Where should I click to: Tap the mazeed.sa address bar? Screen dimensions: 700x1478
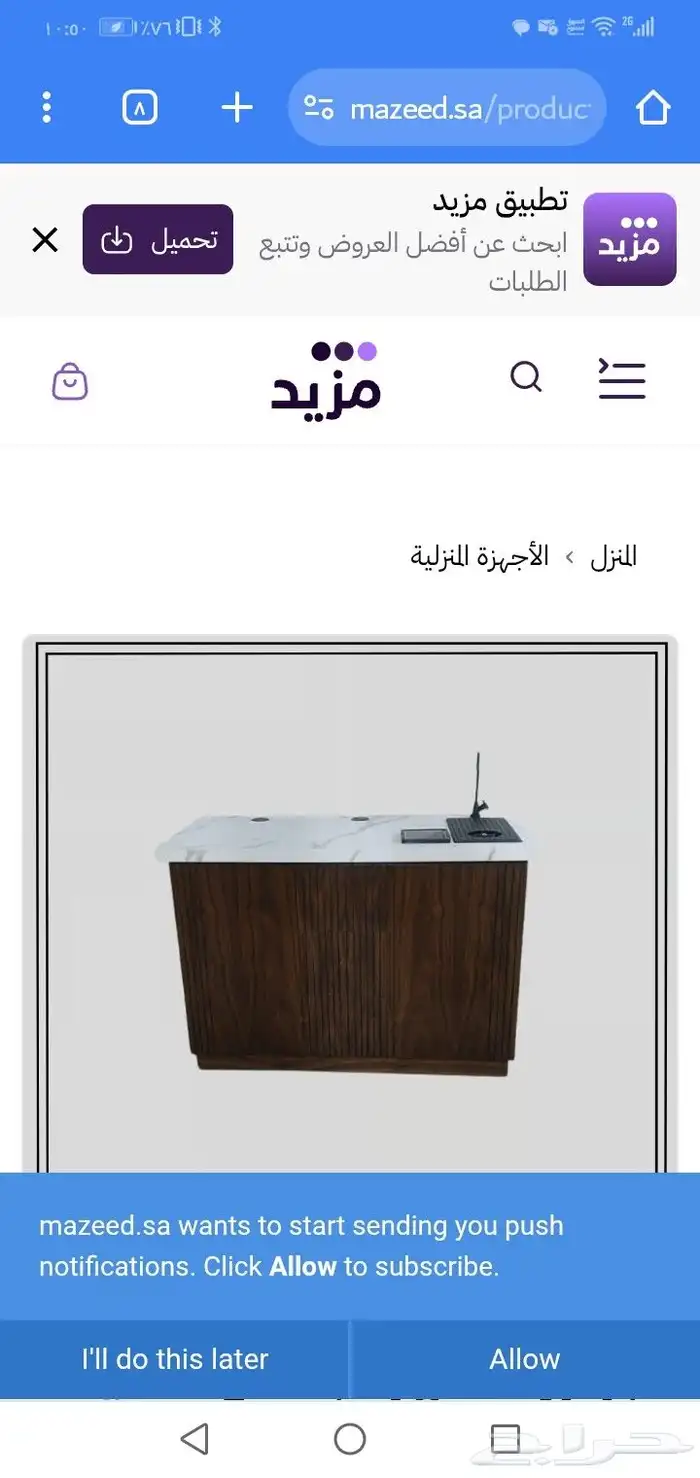(447, 108)
